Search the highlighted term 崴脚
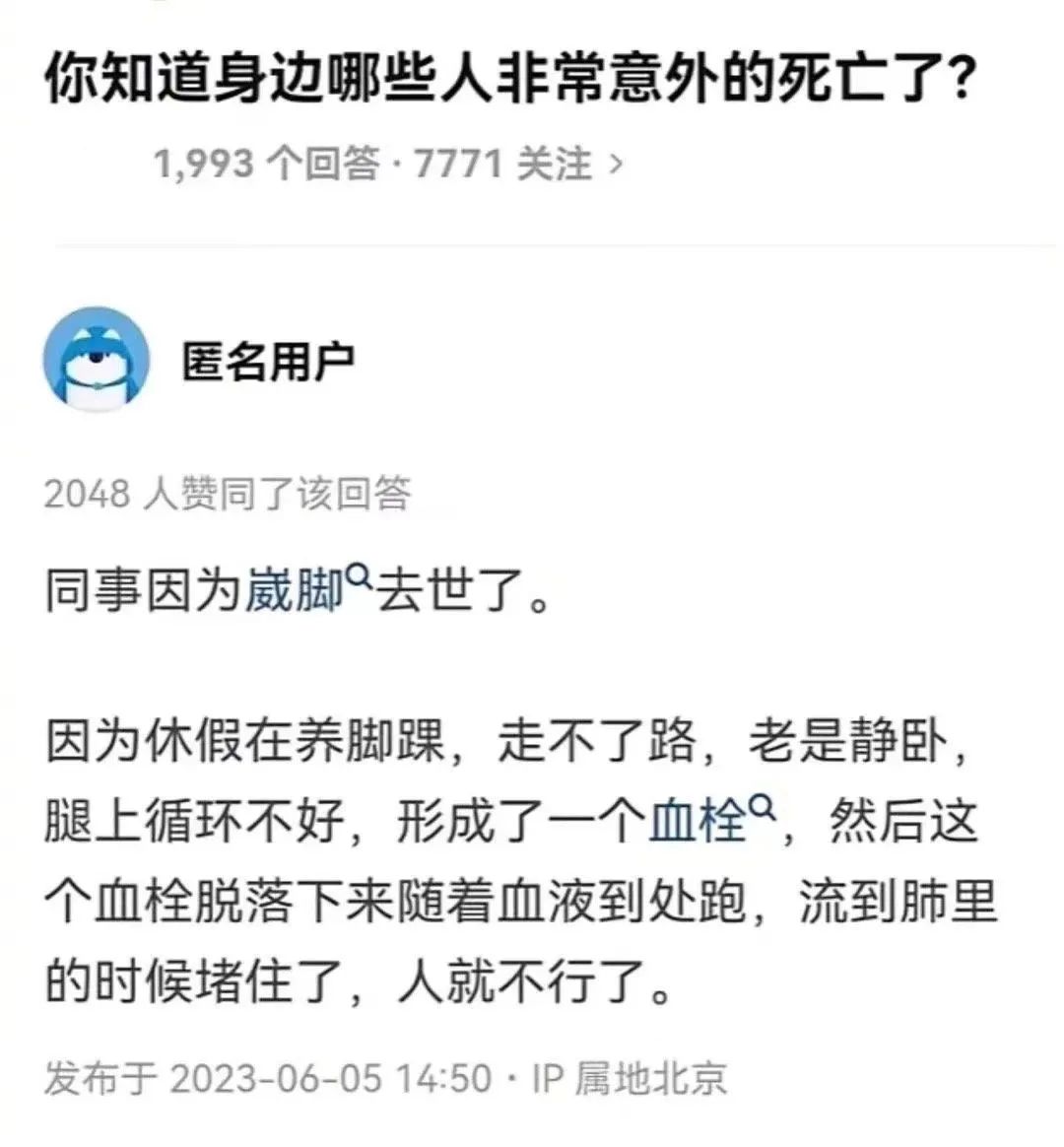Image resolution: width=1064 pixels, height=1147 pixels. coord(296,593)
